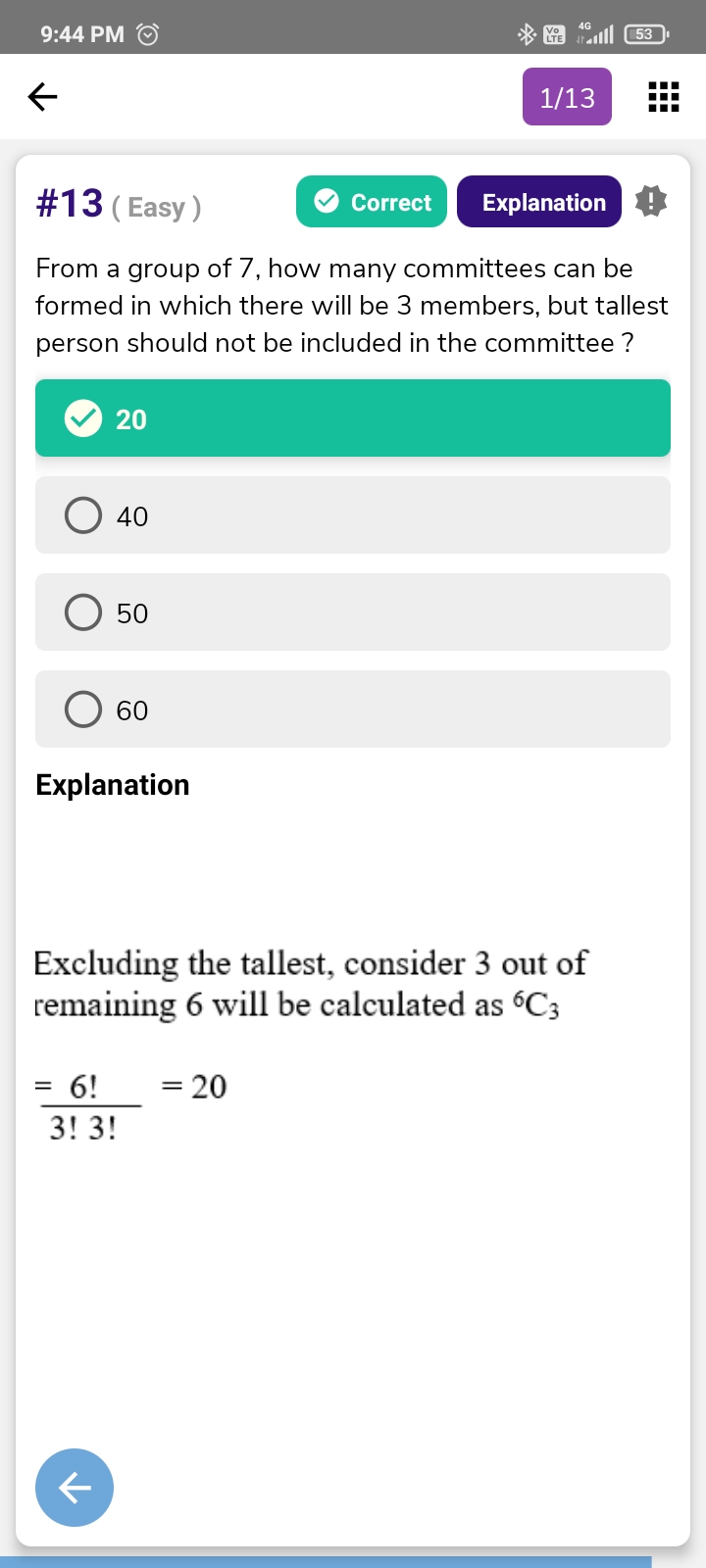Screen dimensions: 706x1568
Task: Pick answer option 60
Action: [353, 710]
